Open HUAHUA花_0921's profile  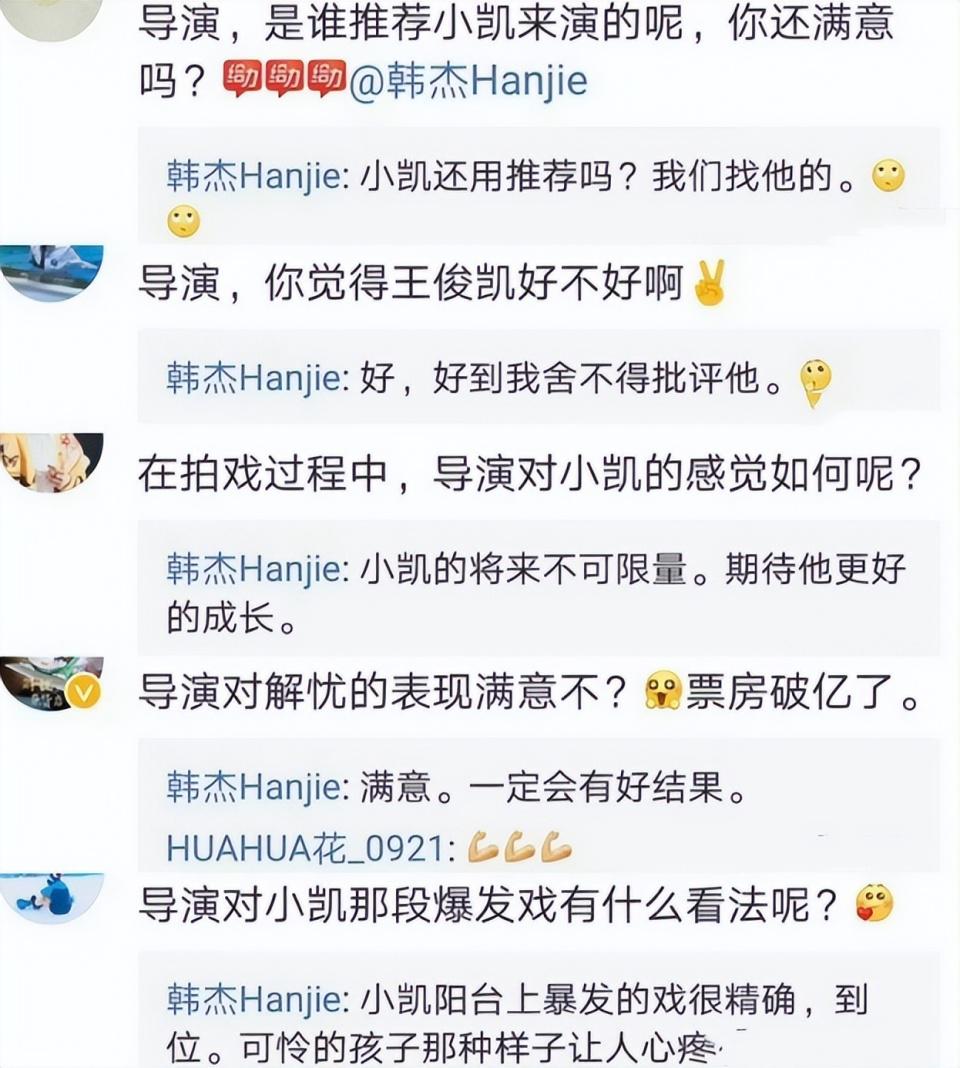303,849
